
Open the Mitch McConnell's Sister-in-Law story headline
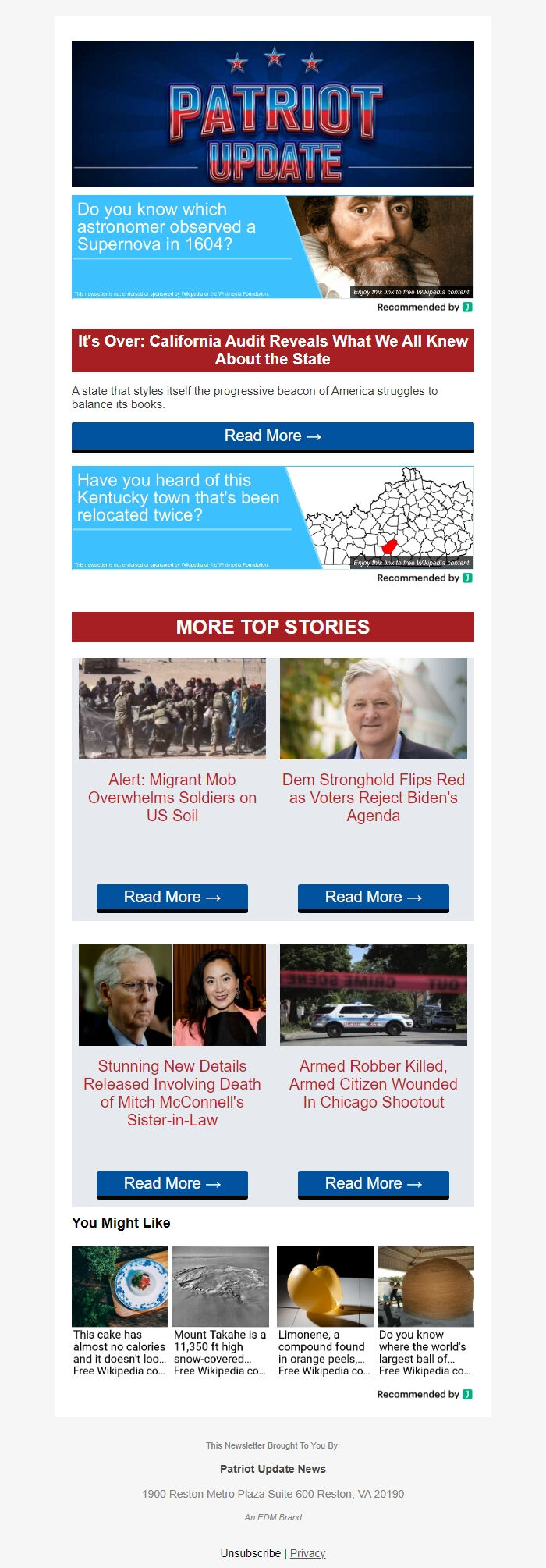click(172, 1092)
